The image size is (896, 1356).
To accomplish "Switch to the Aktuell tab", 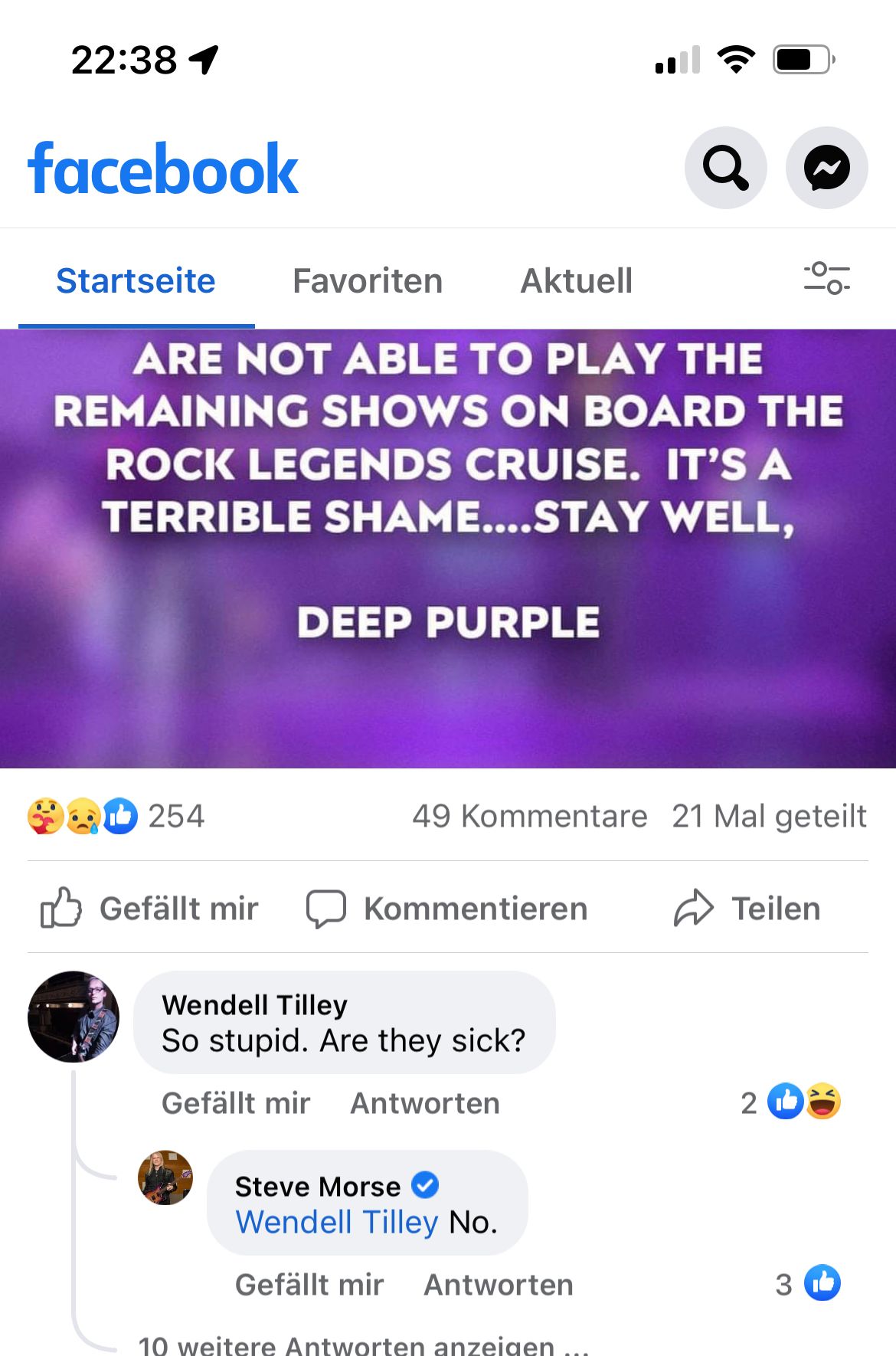I will (576, 281).
